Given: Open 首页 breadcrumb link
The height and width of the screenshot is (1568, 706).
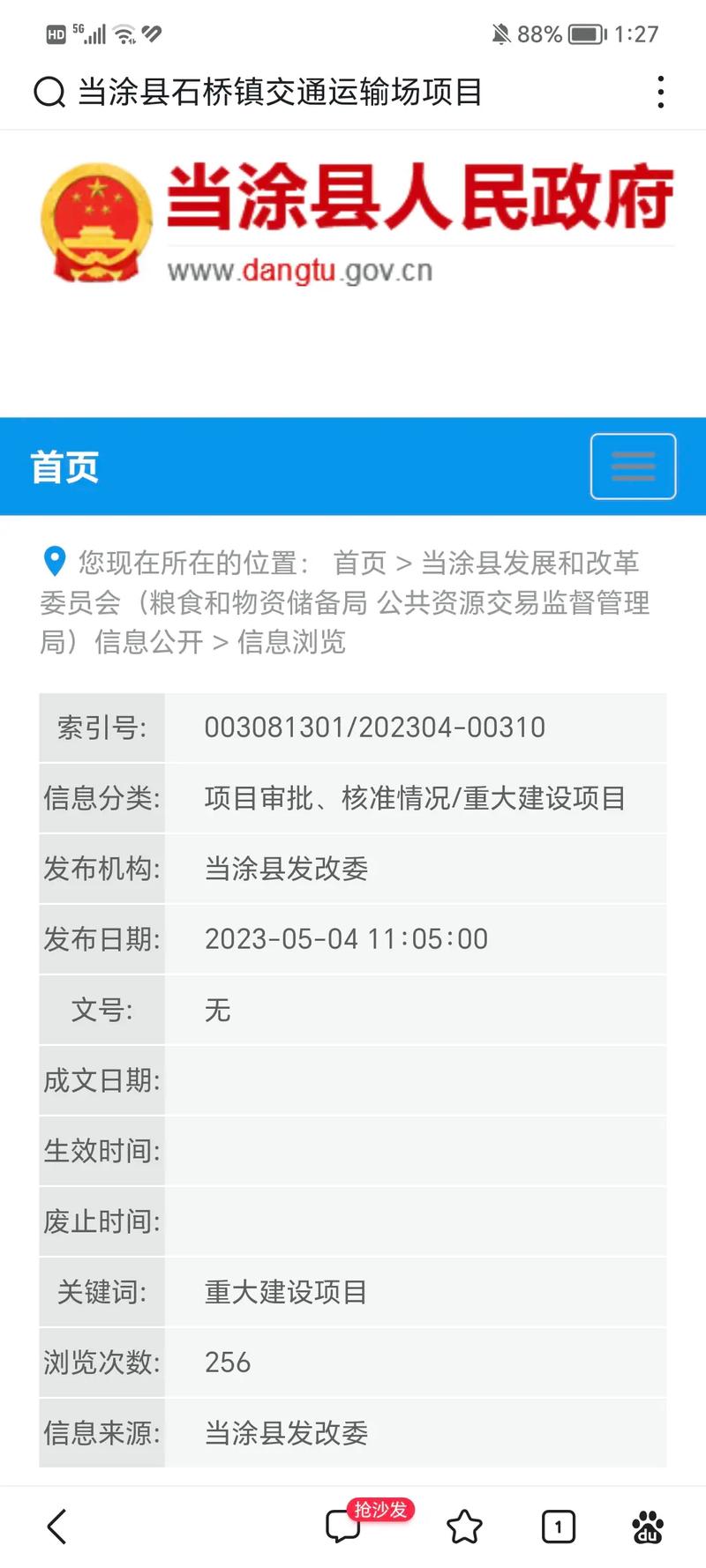Looking at the screenshot, I should coord(359,563).
